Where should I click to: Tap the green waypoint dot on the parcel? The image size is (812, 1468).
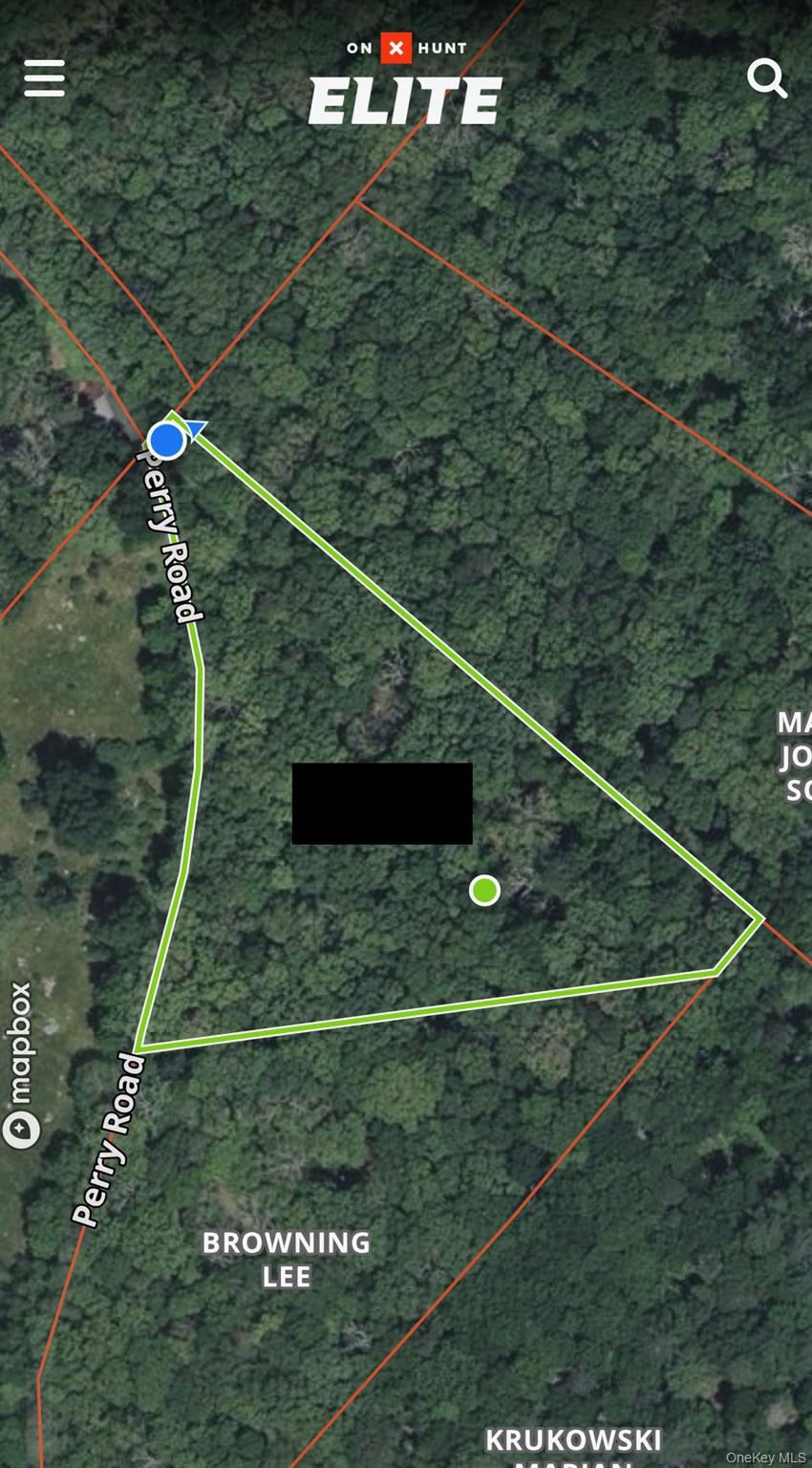tap(484, 890)
